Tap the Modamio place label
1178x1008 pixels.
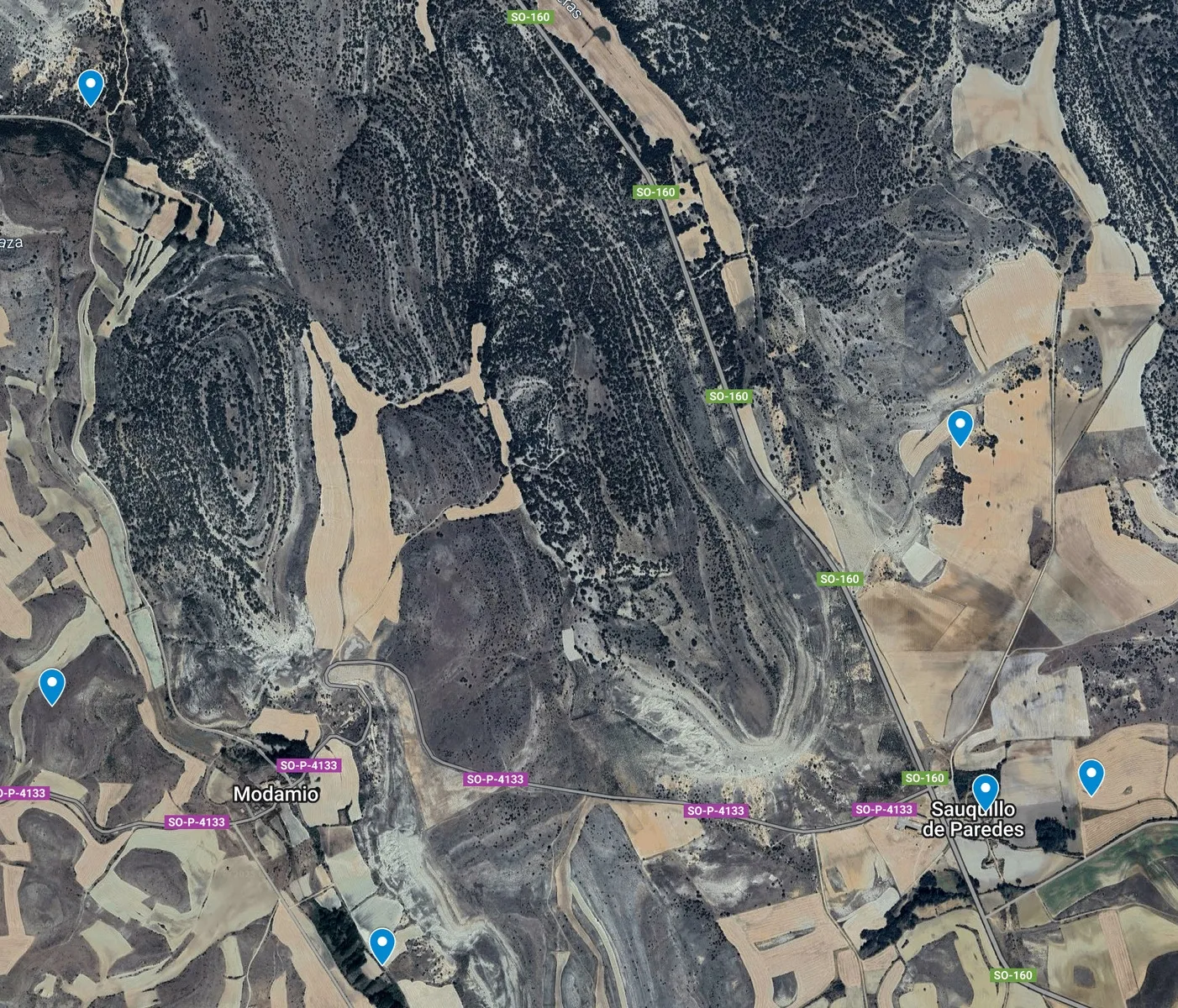[x=276, y=794]
